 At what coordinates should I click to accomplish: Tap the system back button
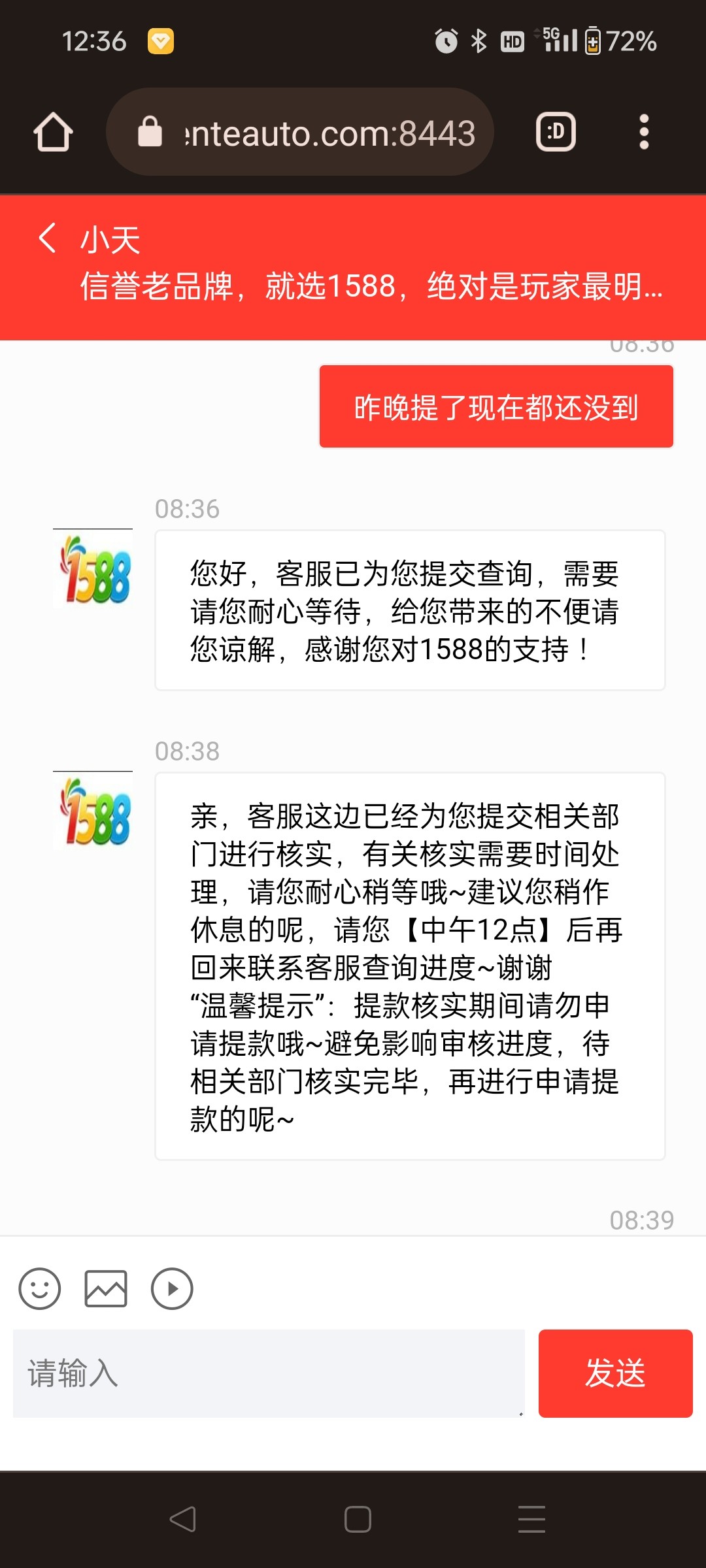(183, 1519)
